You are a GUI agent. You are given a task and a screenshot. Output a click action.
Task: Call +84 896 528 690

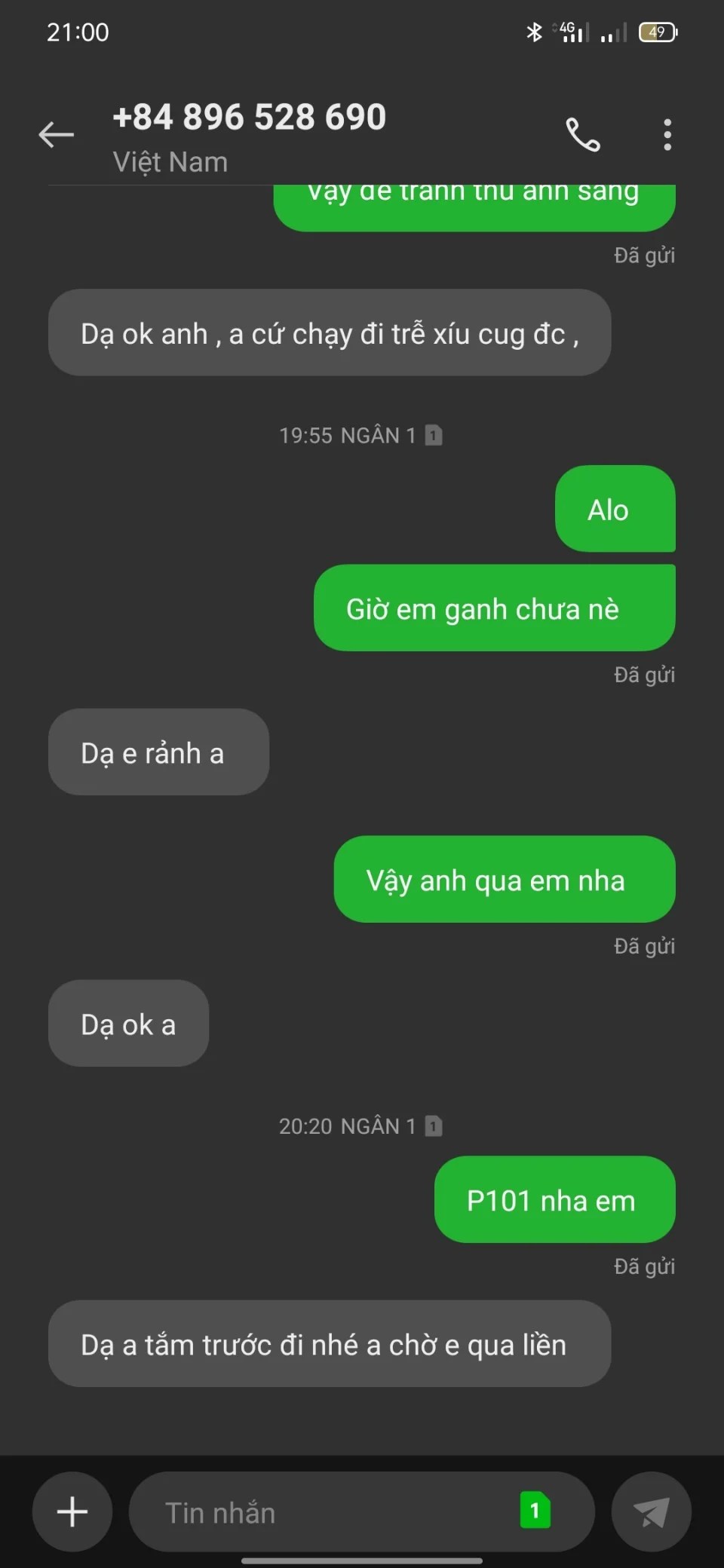coord(583,135)
